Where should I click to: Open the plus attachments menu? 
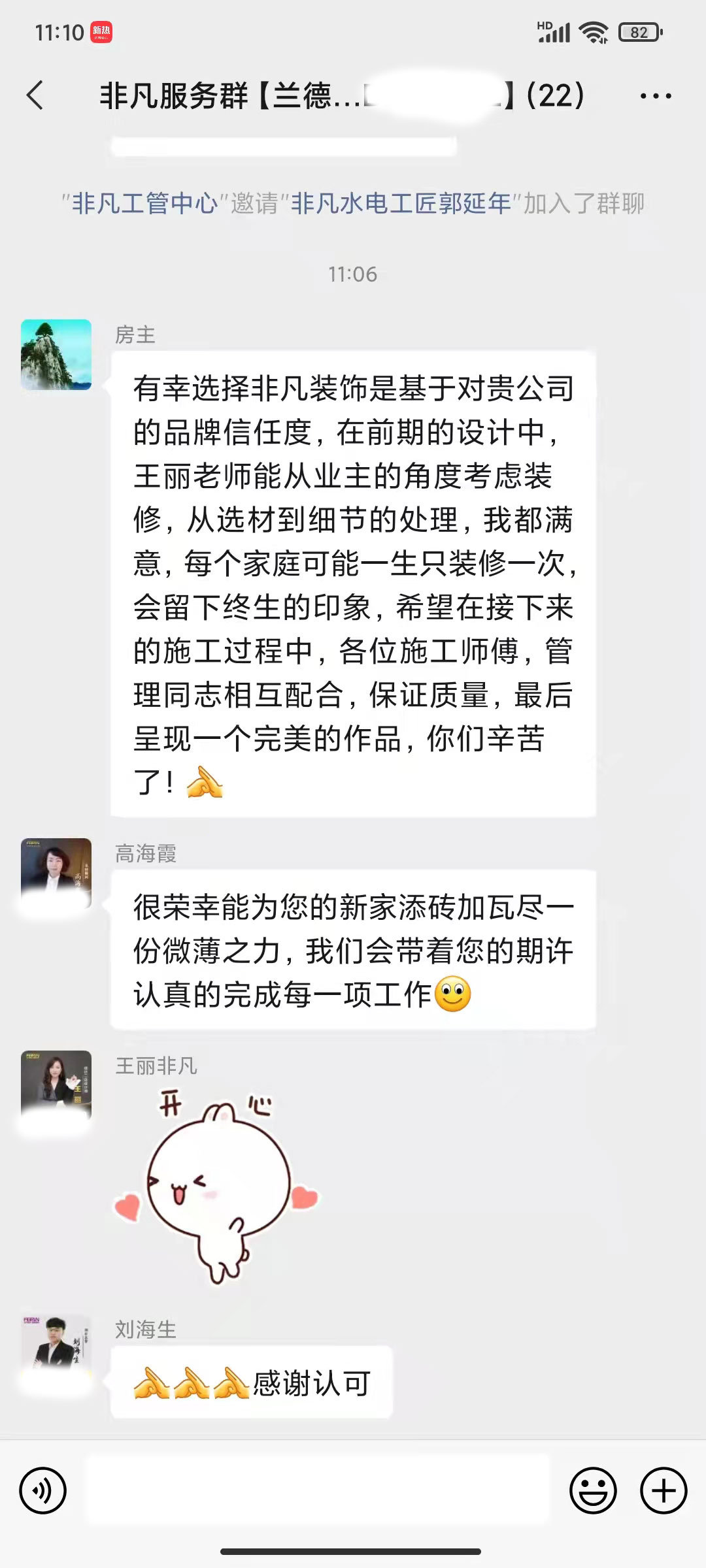click(664, 1491)
